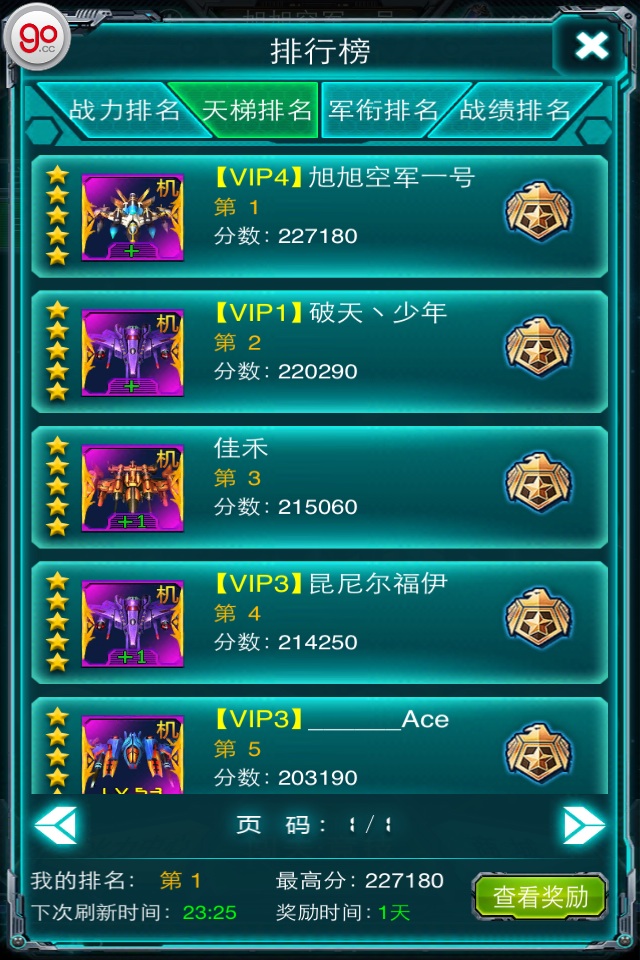640x960 pixels.
Task: Switch to the 军衔排名 tab
Action: (x=384, y=110)
